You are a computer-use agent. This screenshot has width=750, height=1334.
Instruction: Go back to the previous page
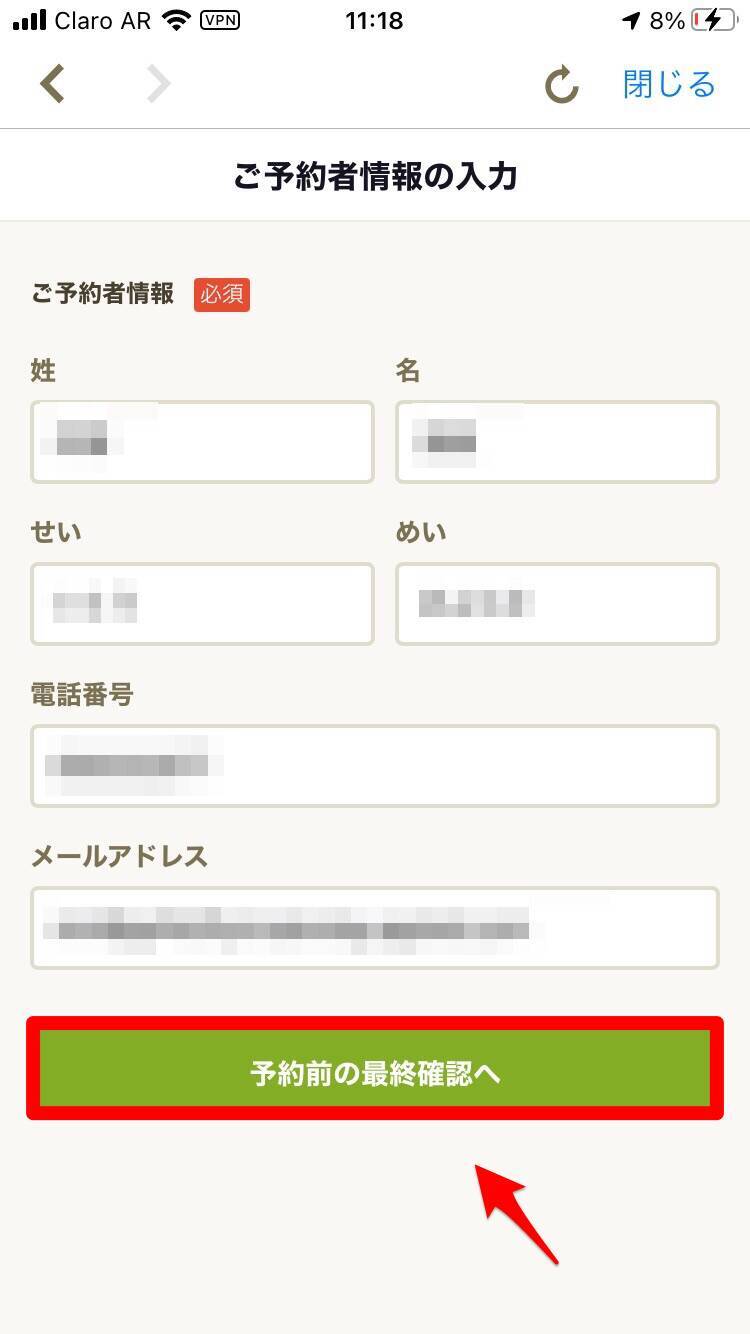coord(53,84)
